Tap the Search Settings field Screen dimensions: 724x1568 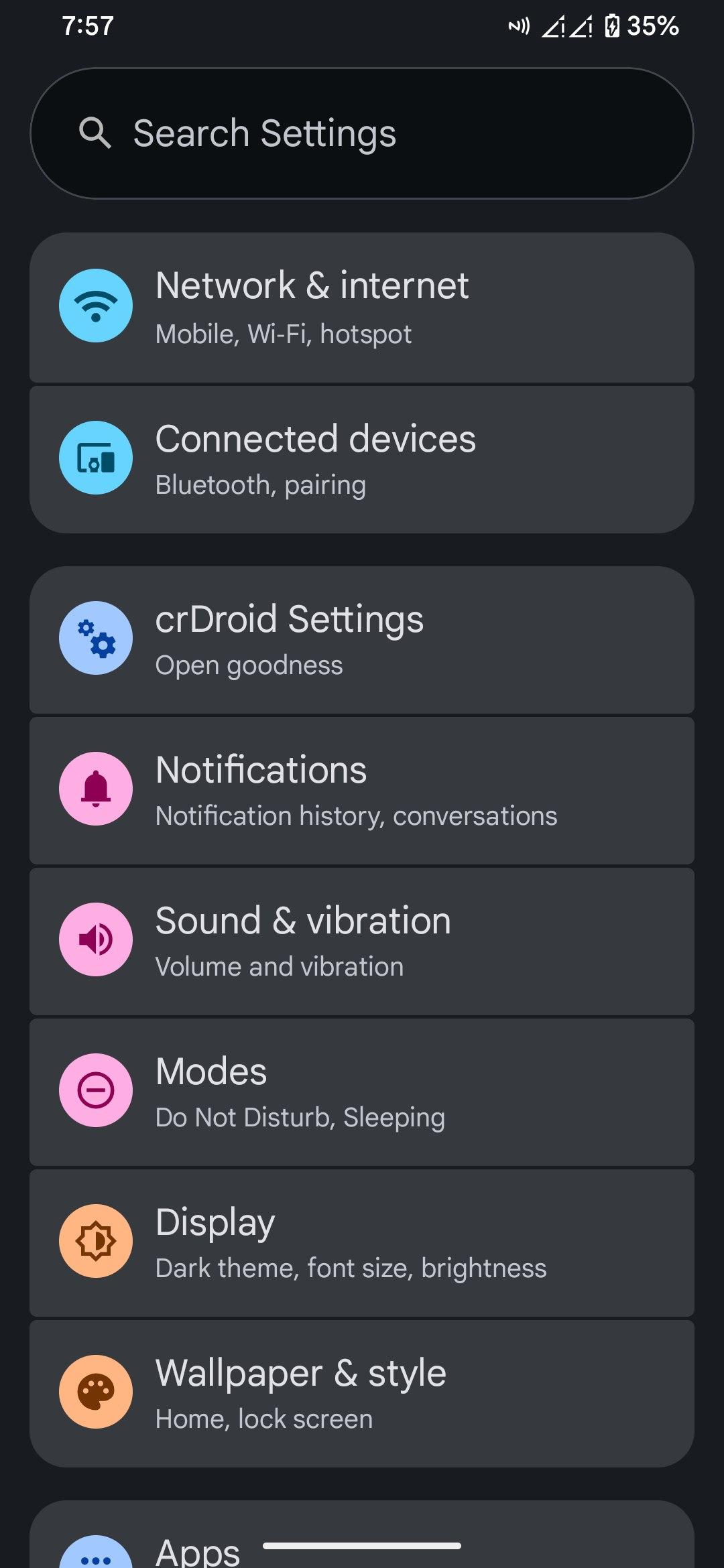(x=362, y=133)
